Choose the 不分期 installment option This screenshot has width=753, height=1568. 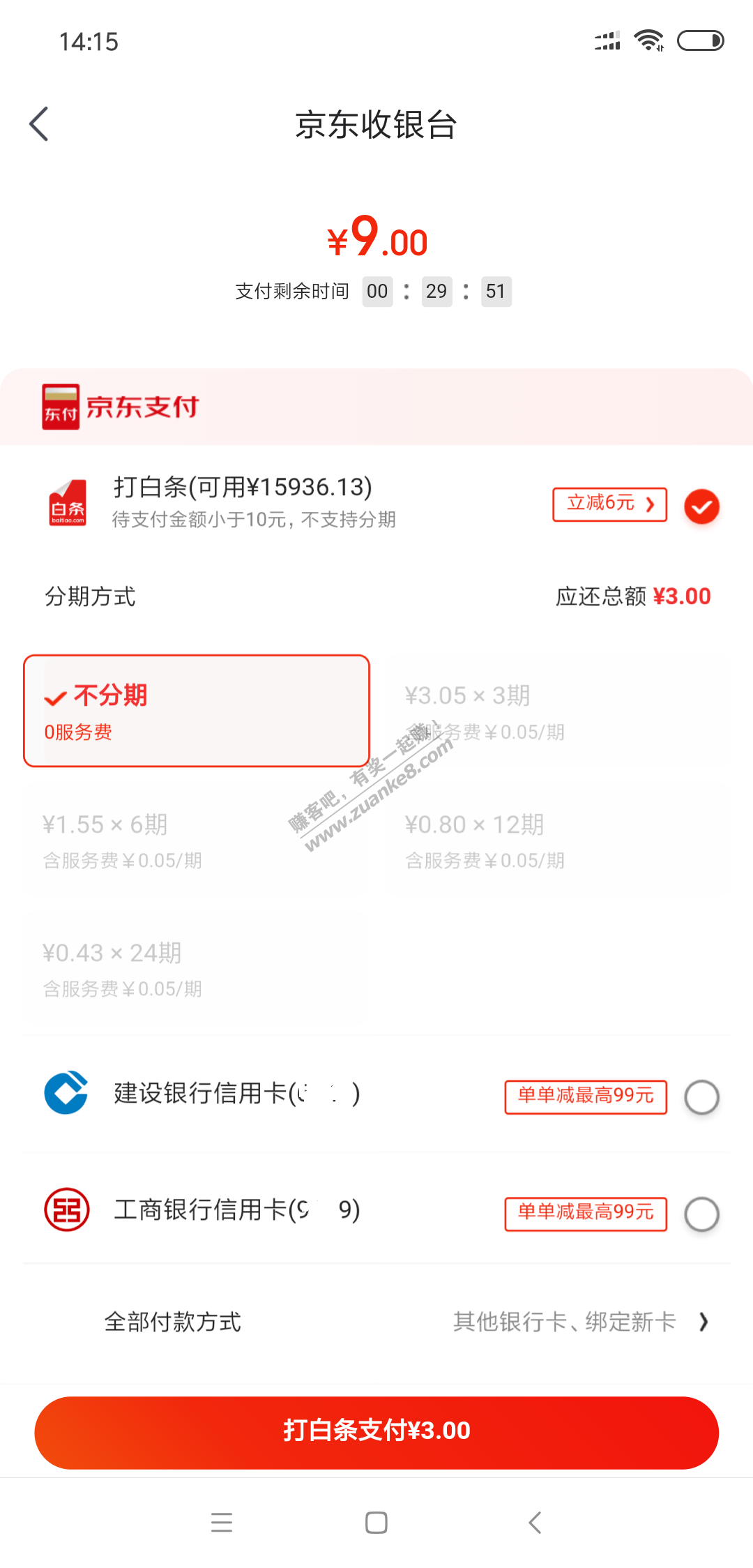click(x=197, y=711)
